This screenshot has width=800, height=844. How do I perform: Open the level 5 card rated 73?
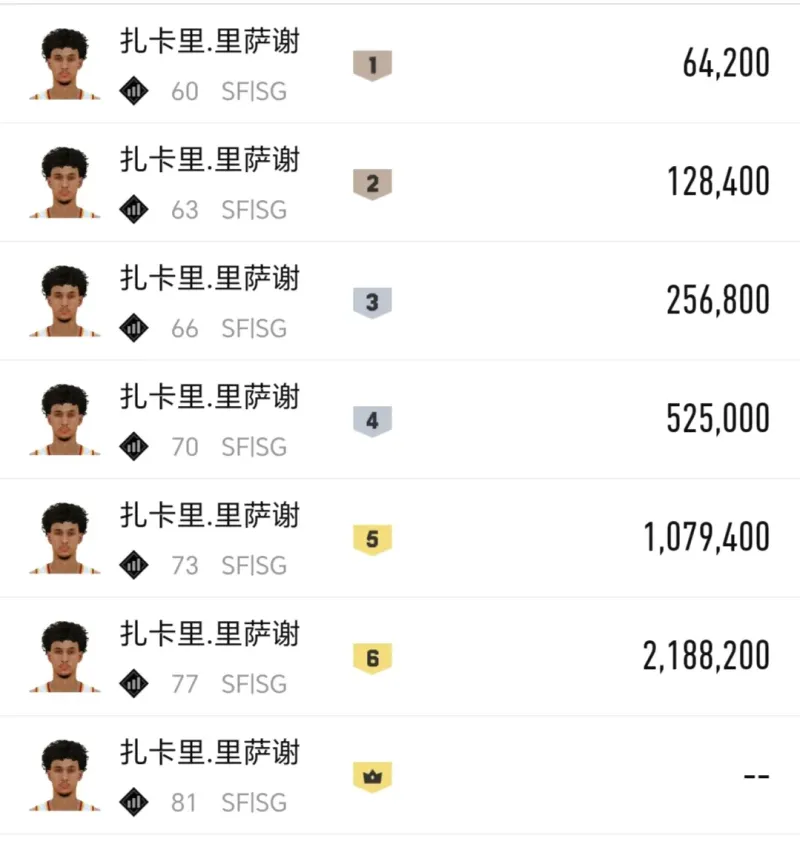[400, 538]
